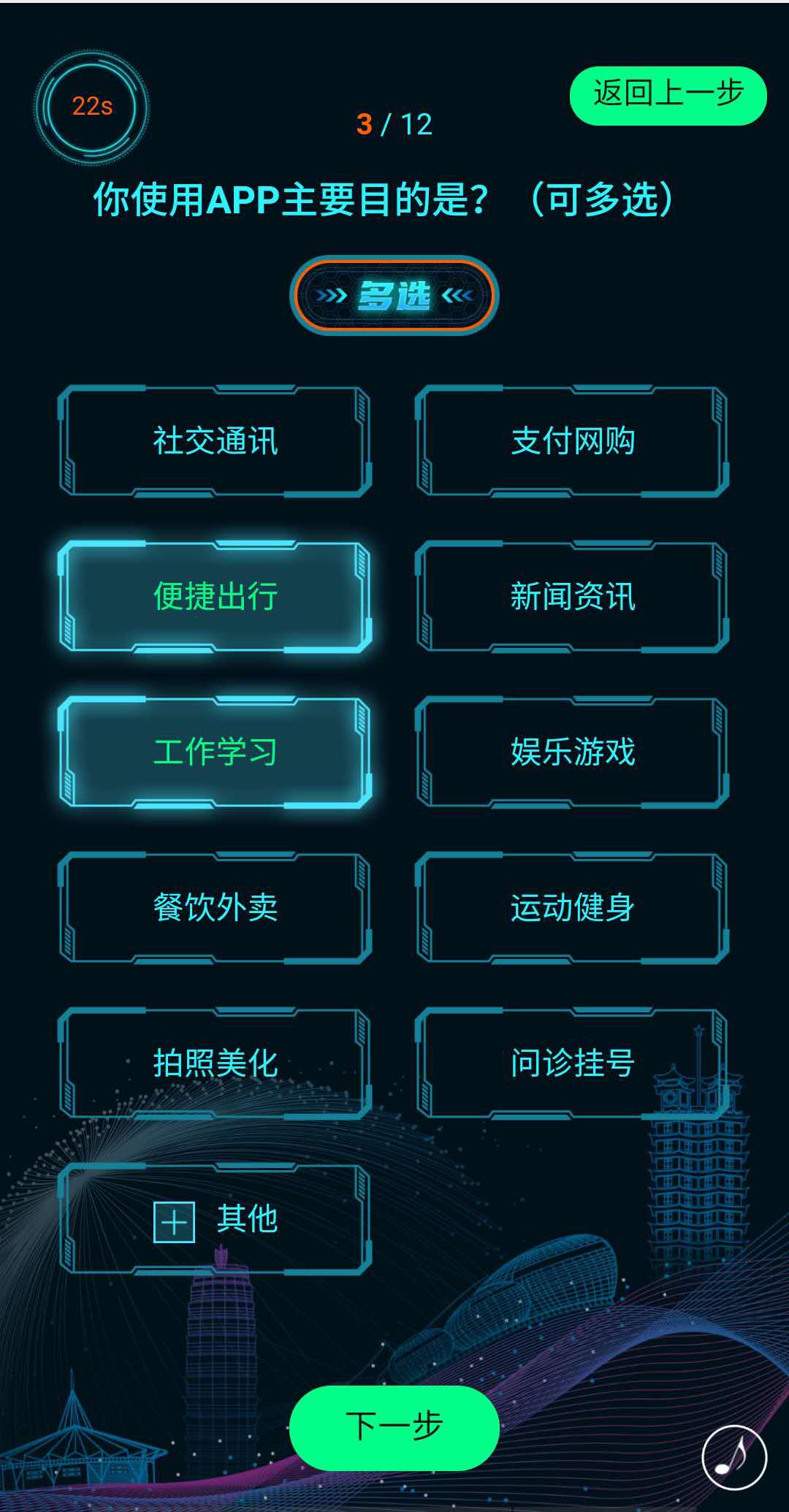Proceed with the 下一步 button
Viewport: 789px width, 1512px height.
[x=394, y=1427]
